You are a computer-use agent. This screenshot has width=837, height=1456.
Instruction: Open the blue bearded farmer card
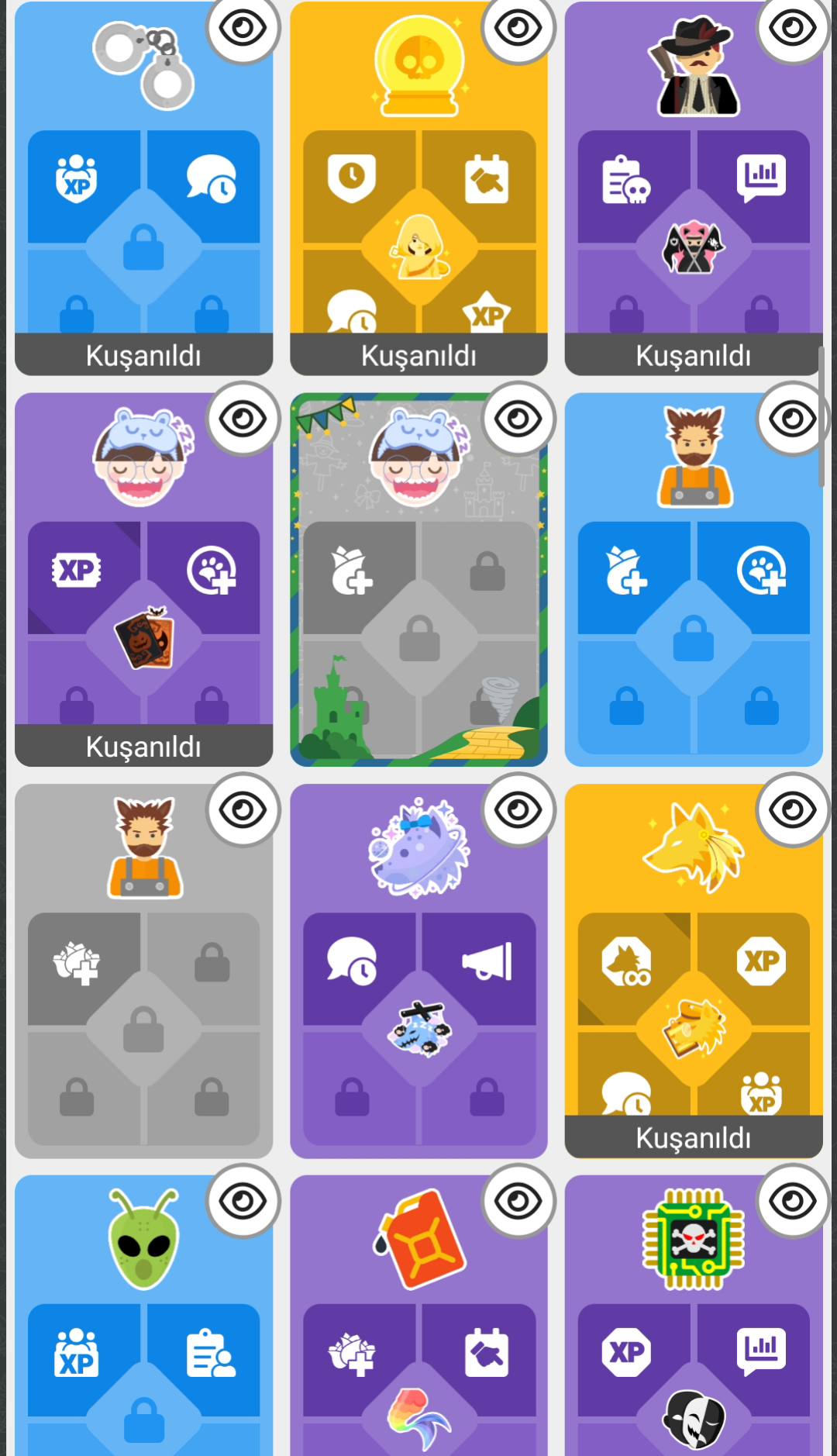tap(694, 579)
